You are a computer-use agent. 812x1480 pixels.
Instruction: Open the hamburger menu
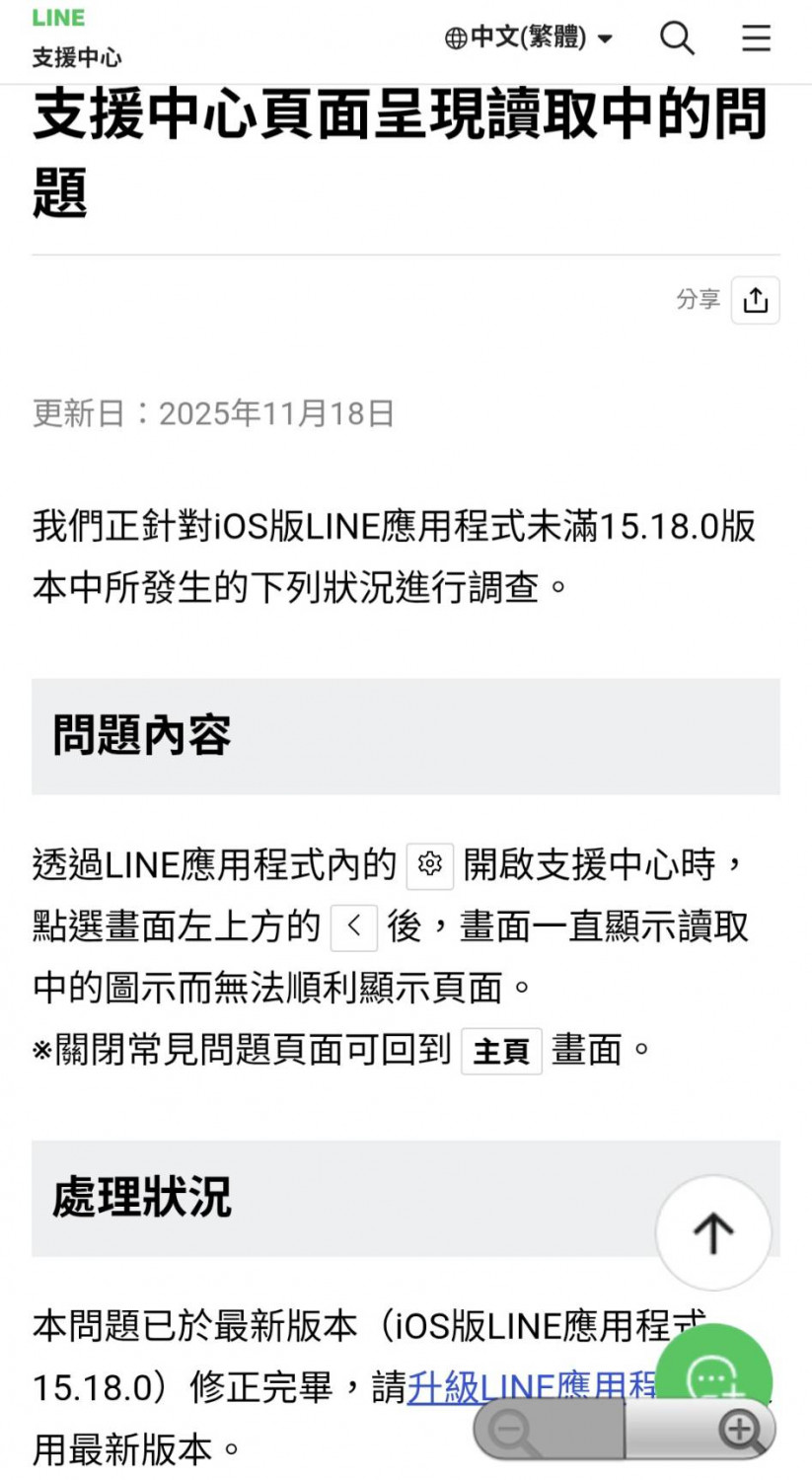coord(756,38)
